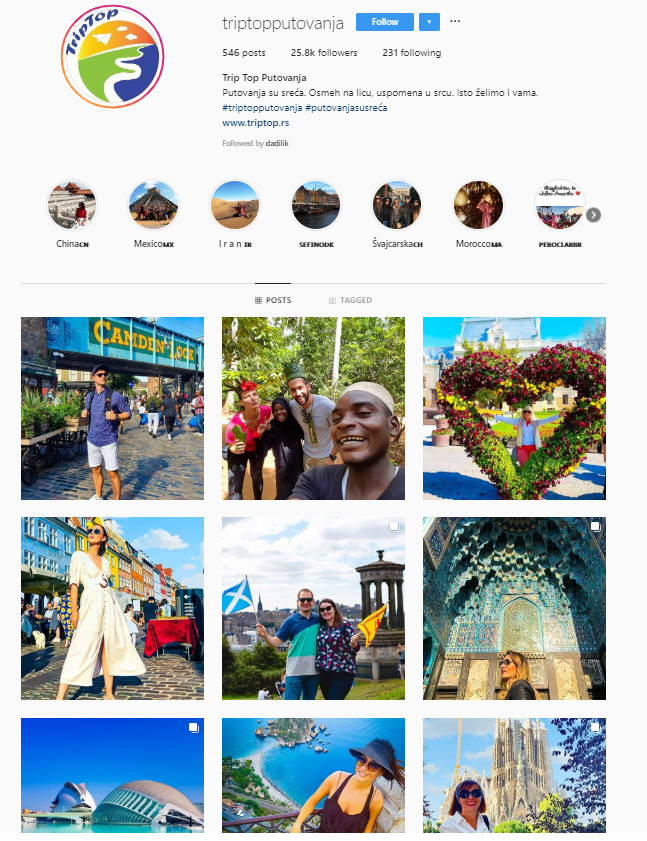Open the Švajcarska story highlight

[397, 206]
